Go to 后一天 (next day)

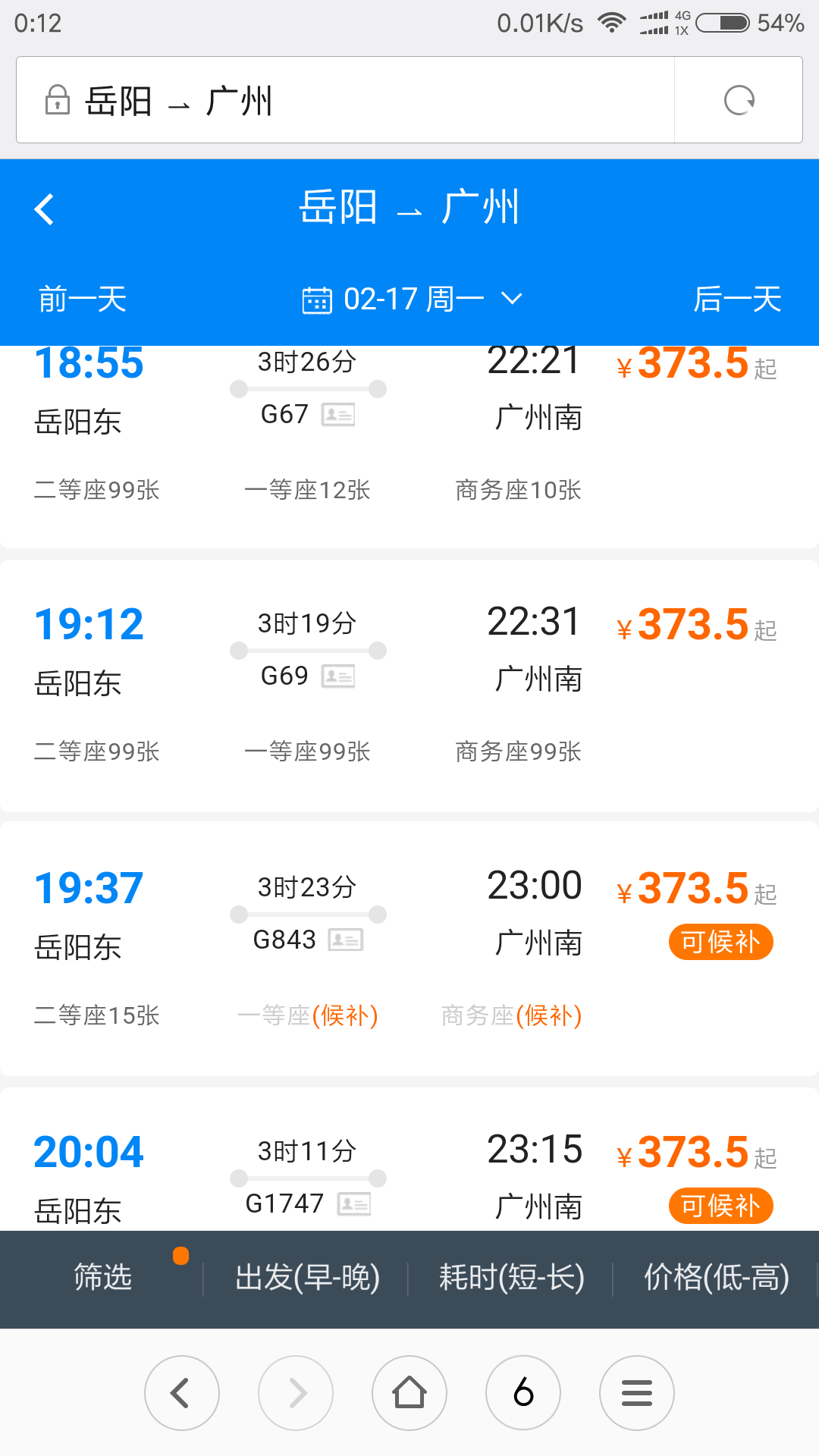point(737,299)
